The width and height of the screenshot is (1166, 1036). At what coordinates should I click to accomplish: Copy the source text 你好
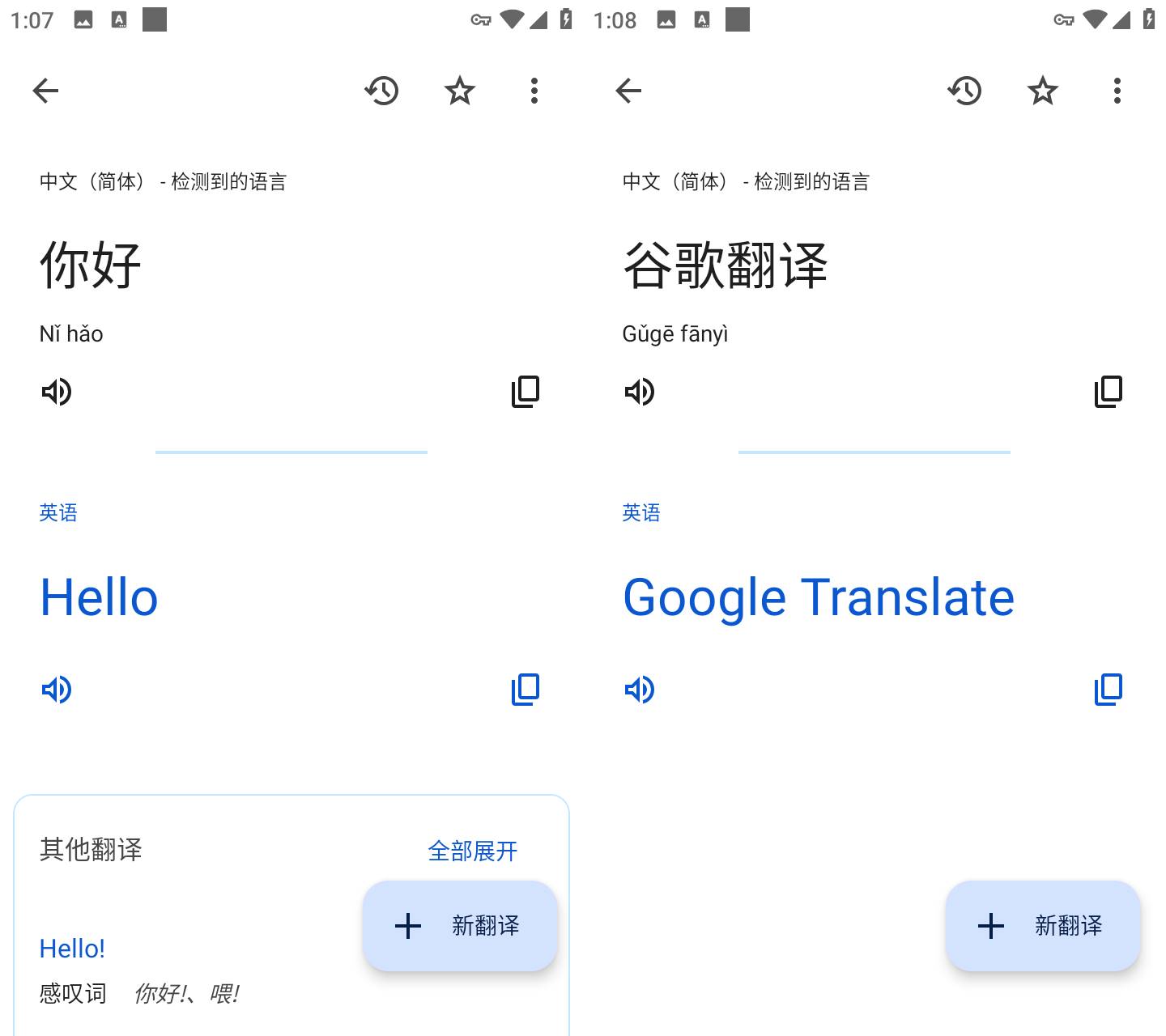click(525, 392)
